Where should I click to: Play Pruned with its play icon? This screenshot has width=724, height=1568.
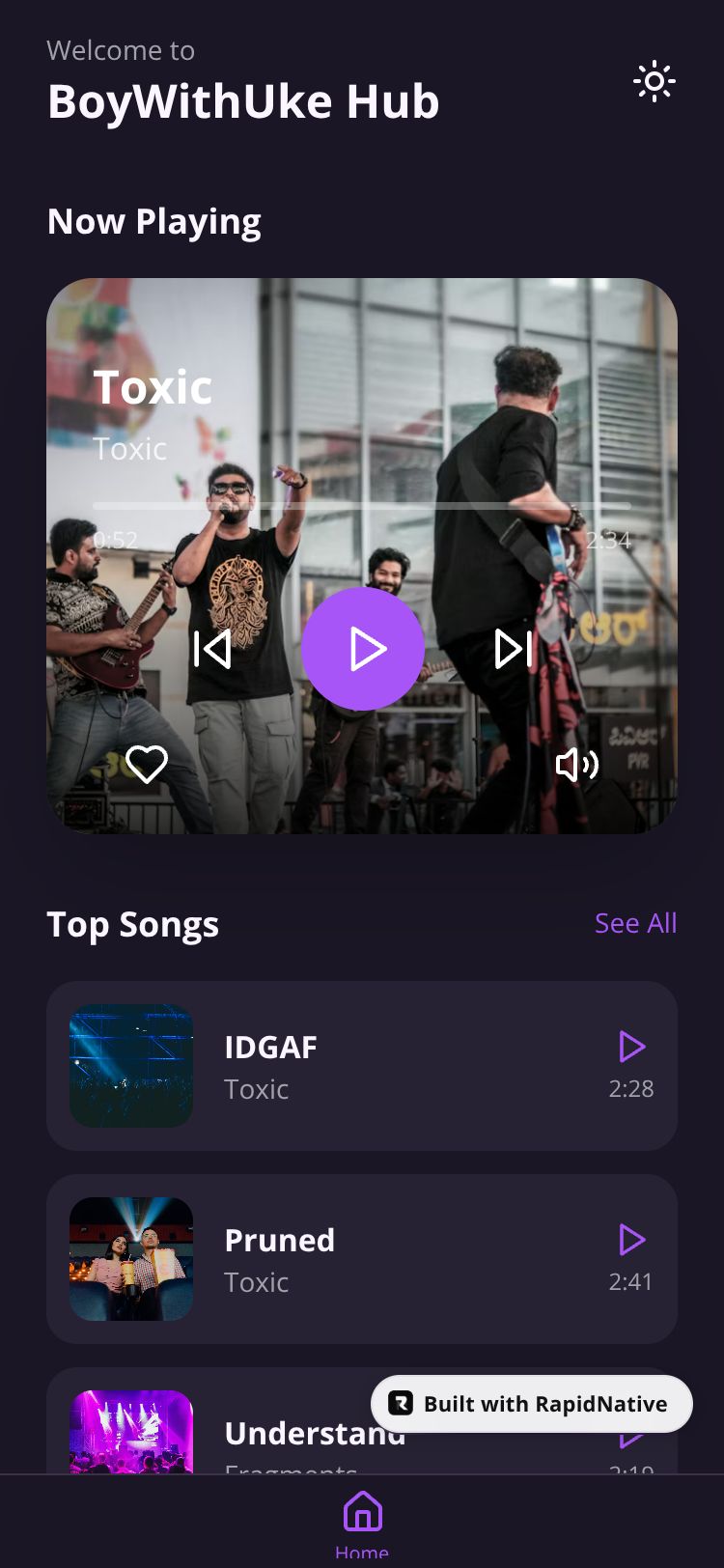coord(631,1240)
